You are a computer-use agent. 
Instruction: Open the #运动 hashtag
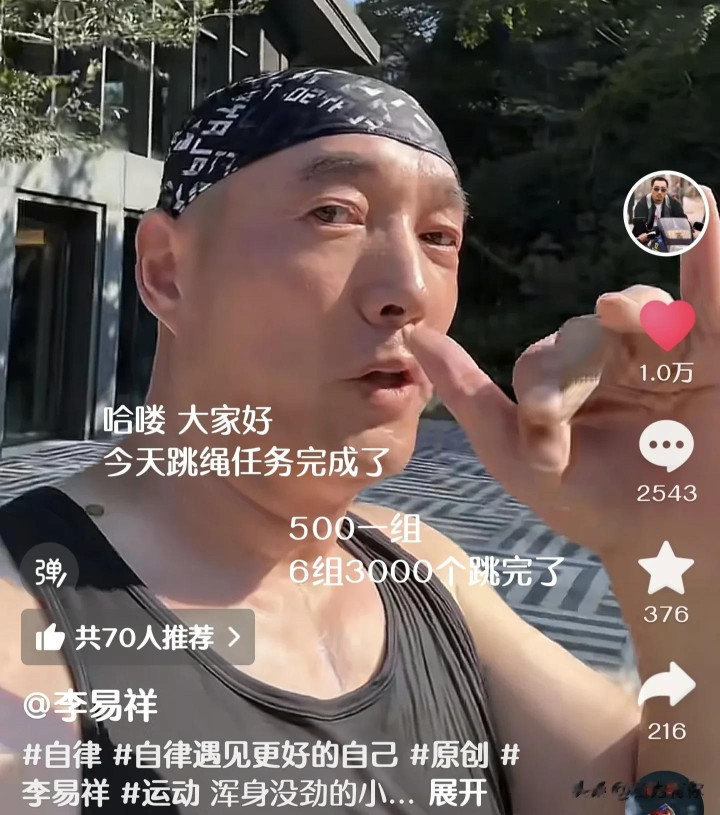160,793
